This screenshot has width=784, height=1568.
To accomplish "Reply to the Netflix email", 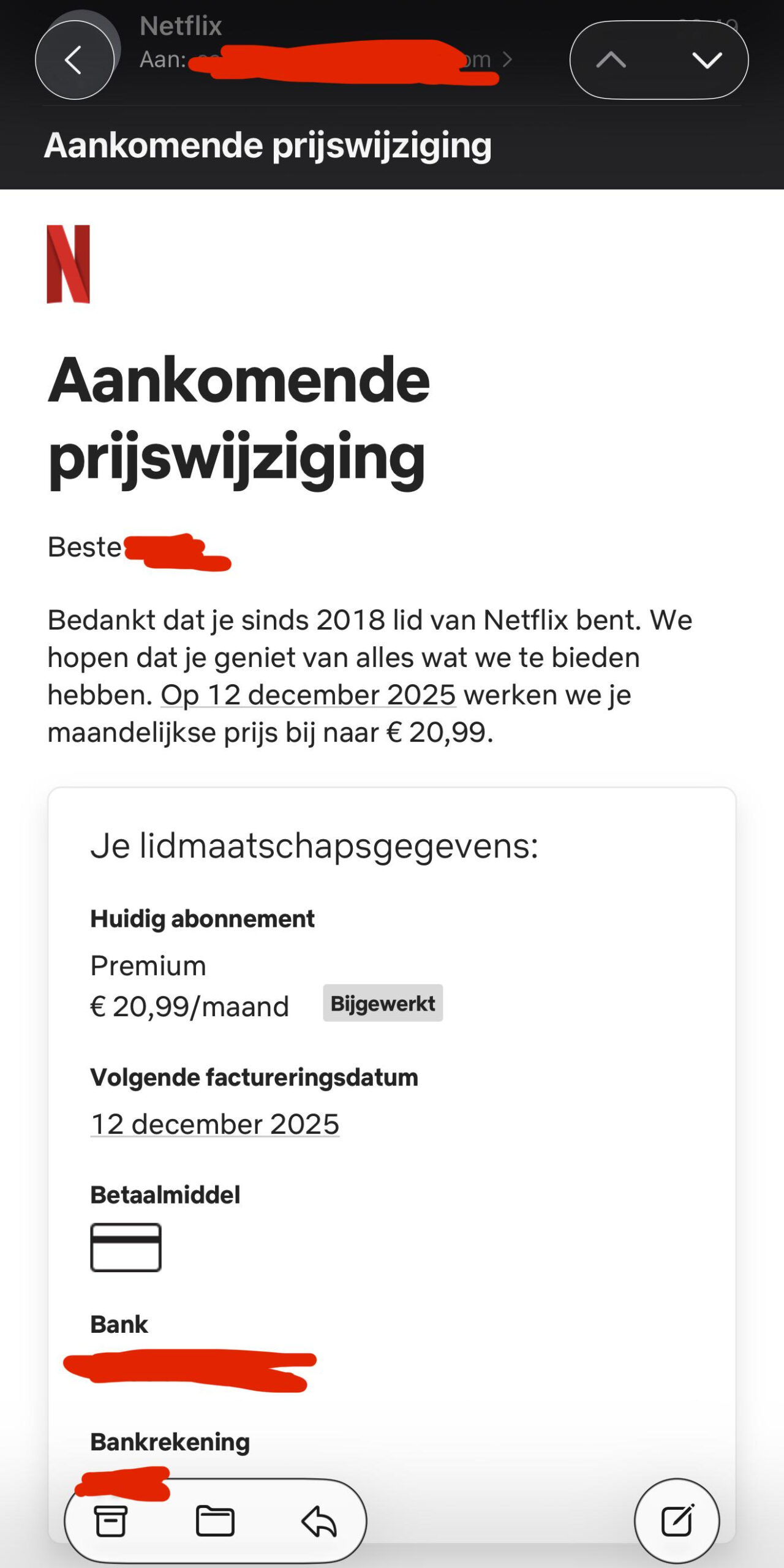I will (319, 1521).
